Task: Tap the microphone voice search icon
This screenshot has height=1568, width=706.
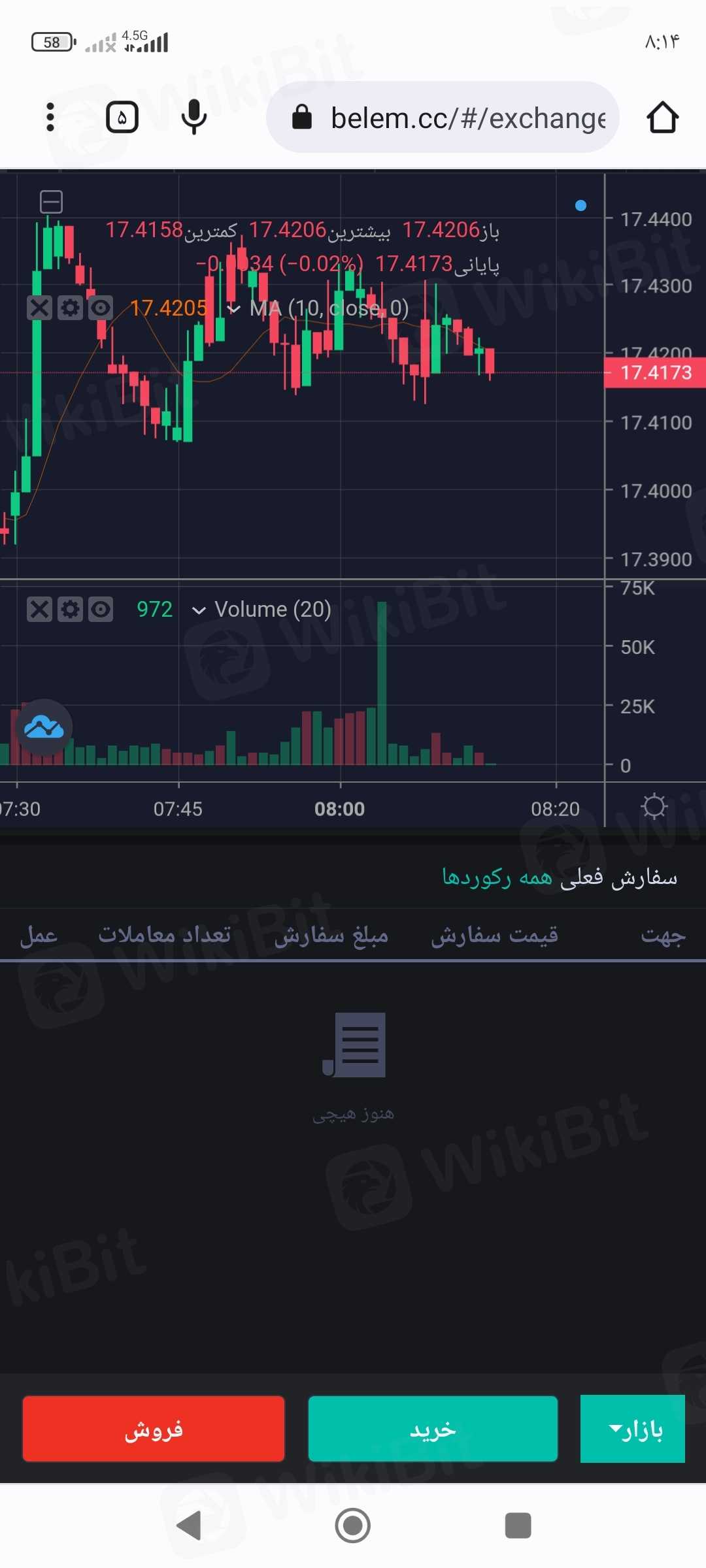Action: pos(194,118)
